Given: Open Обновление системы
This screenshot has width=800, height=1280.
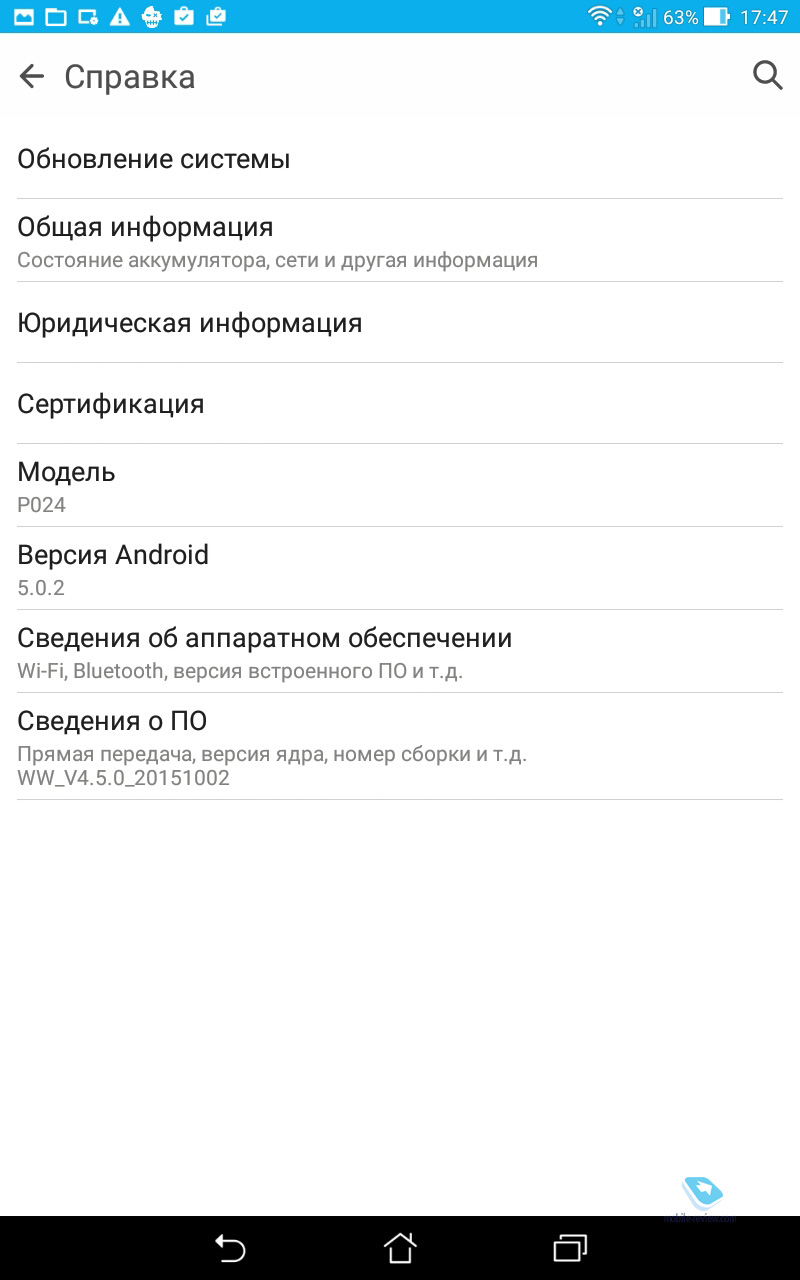Looking at the screenshot, I should coord(400,159).
